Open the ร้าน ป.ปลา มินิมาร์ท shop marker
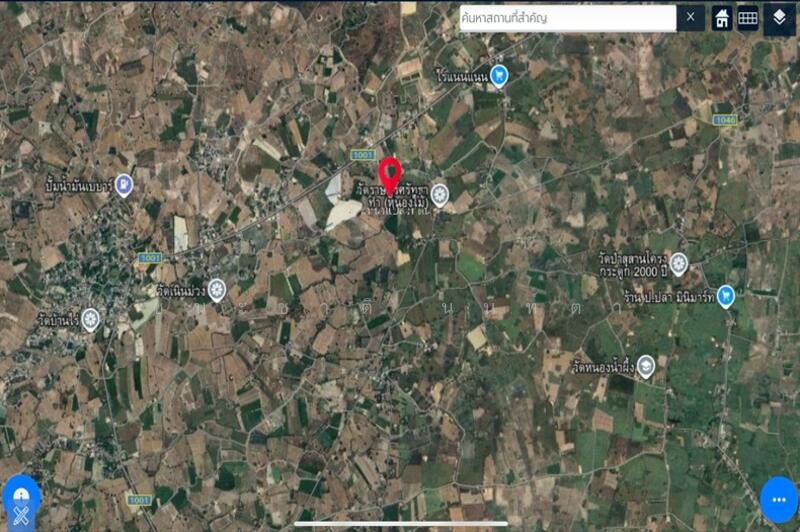 [x=726, y=295]
